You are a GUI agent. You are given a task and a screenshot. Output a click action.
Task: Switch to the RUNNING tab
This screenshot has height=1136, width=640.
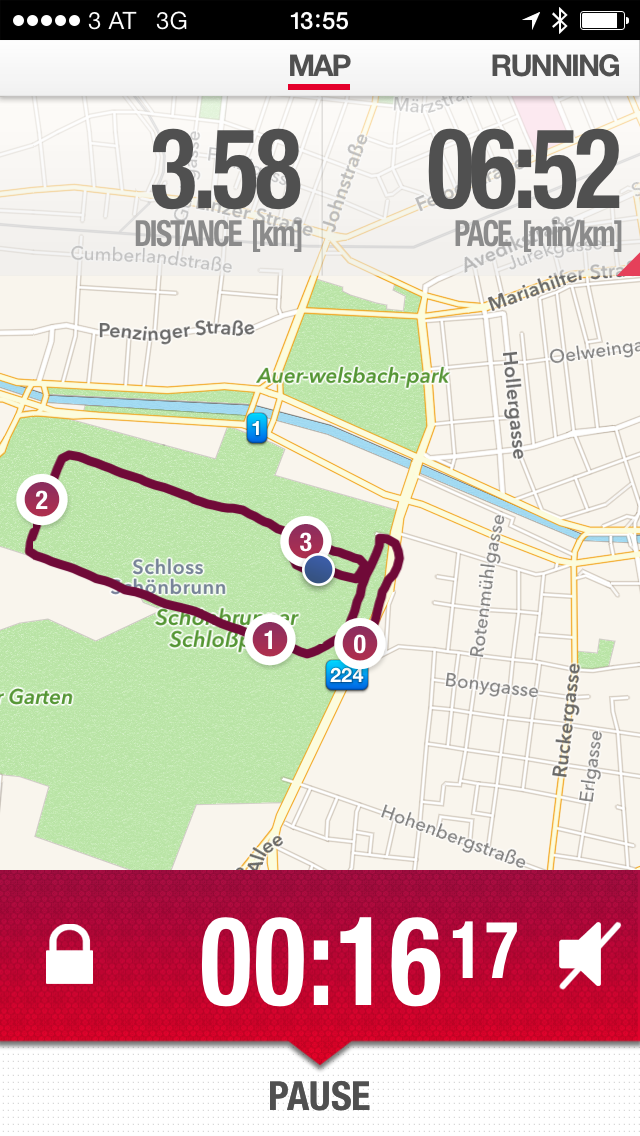click(555, 66)
